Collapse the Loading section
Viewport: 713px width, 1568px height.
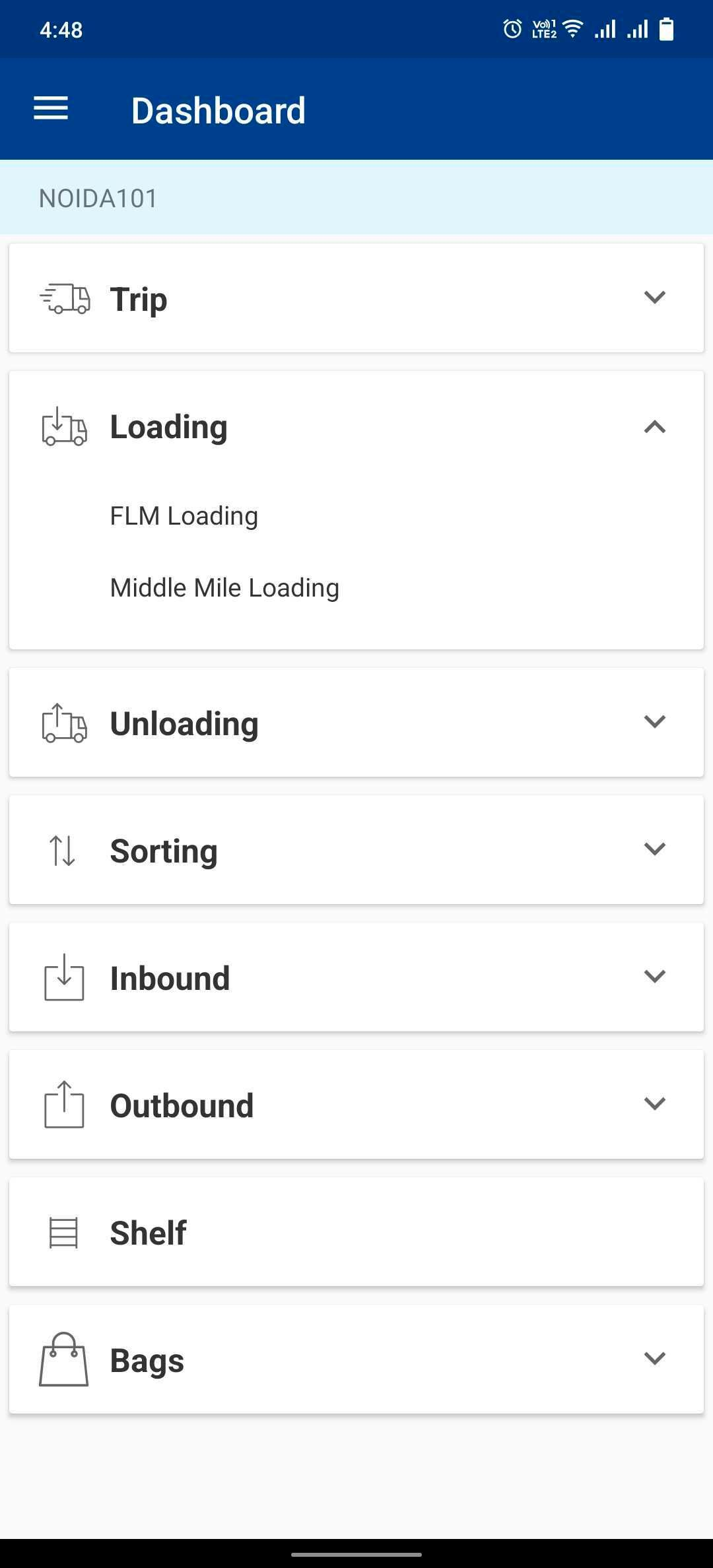(654, 427)
